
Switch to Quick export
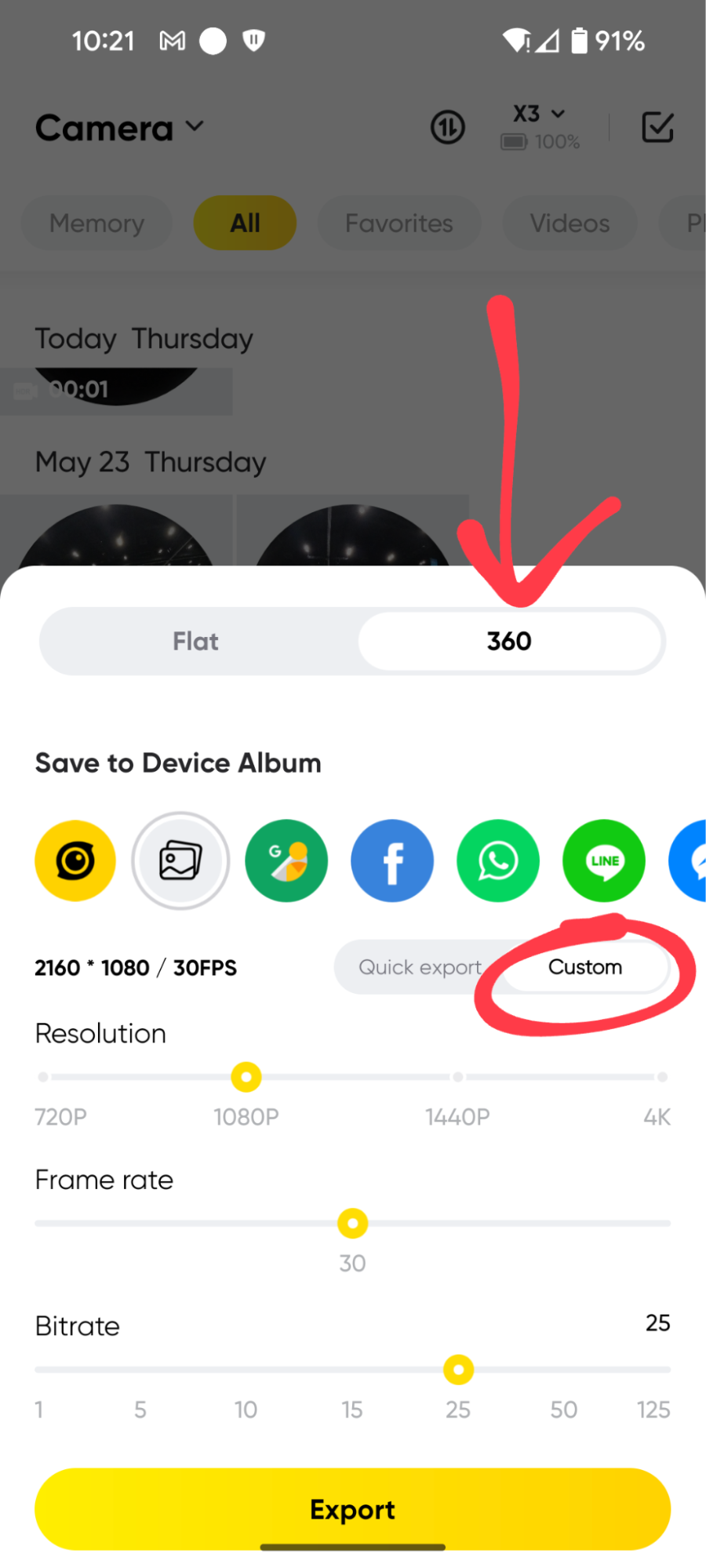point(420,967)
